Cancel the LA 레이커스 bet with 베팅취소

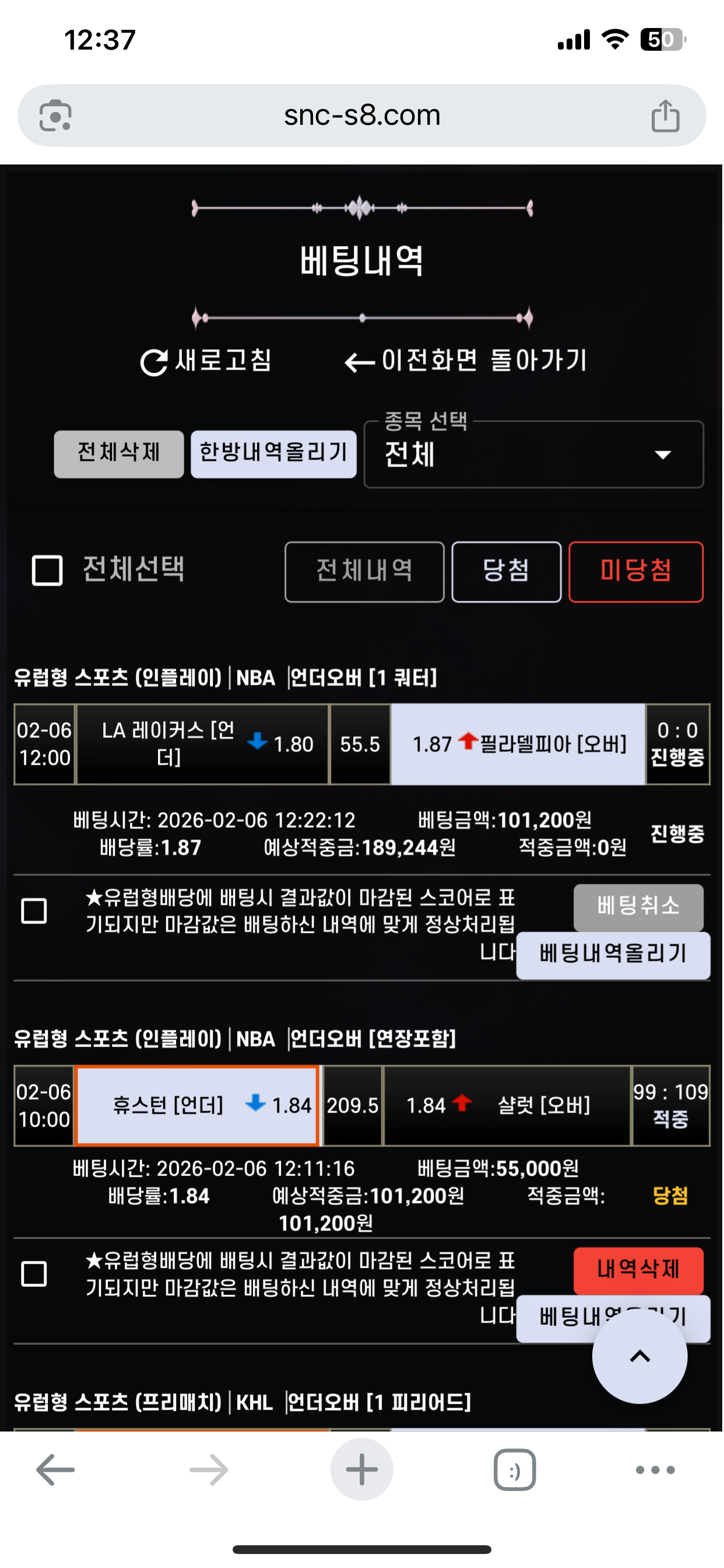click(638, 907)
